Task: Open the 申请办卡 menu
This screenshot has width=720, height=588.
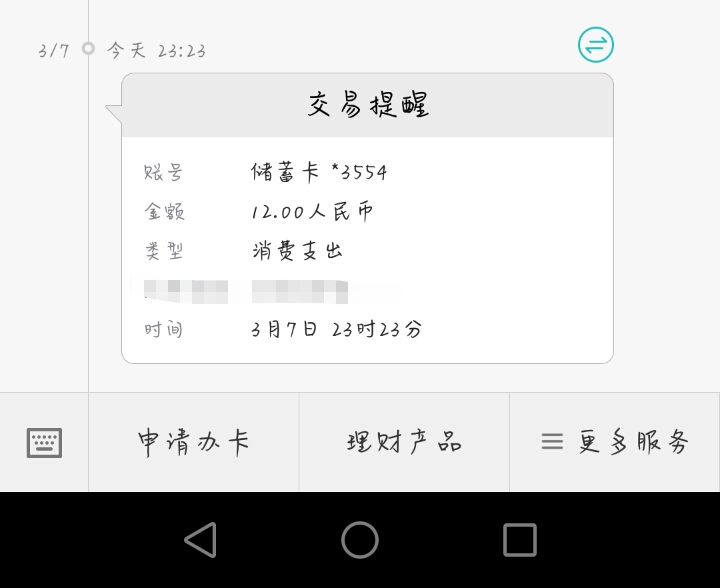Action: pos(194,442)
